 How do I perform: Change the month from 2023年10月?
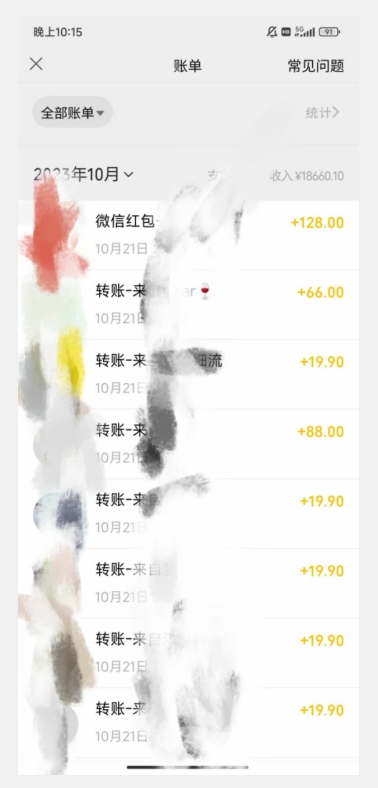(x=83, y=175)
